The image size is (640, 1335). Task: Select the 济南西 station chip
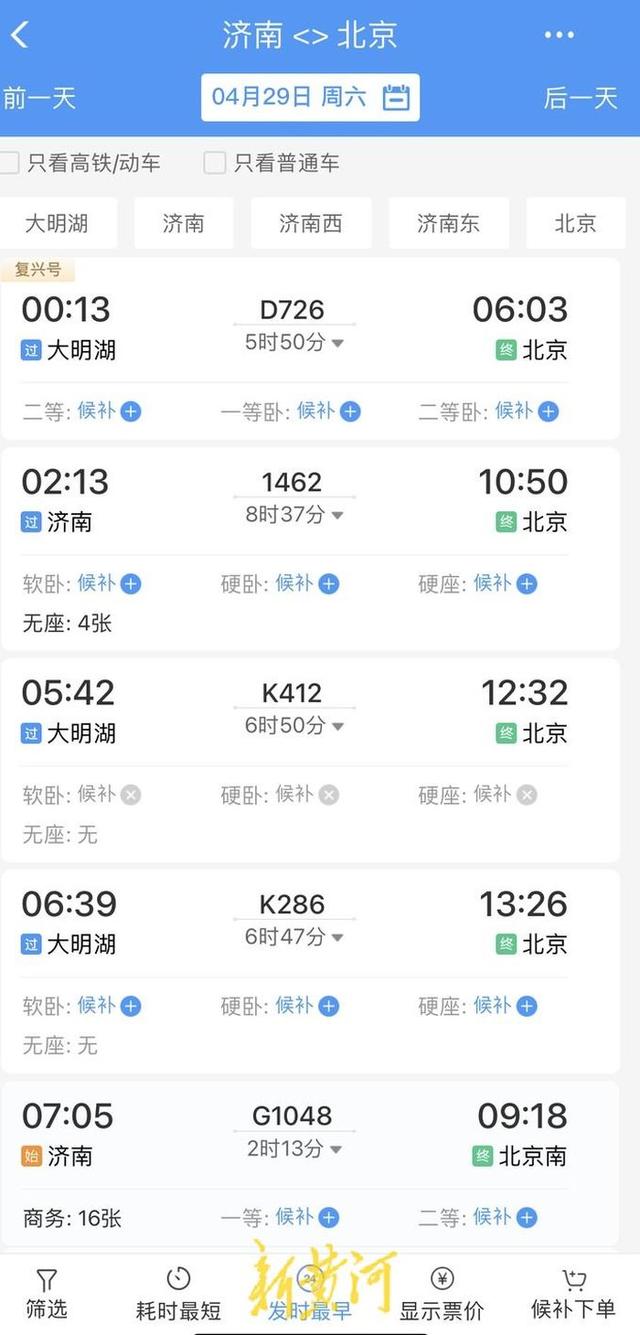[310, 223]
